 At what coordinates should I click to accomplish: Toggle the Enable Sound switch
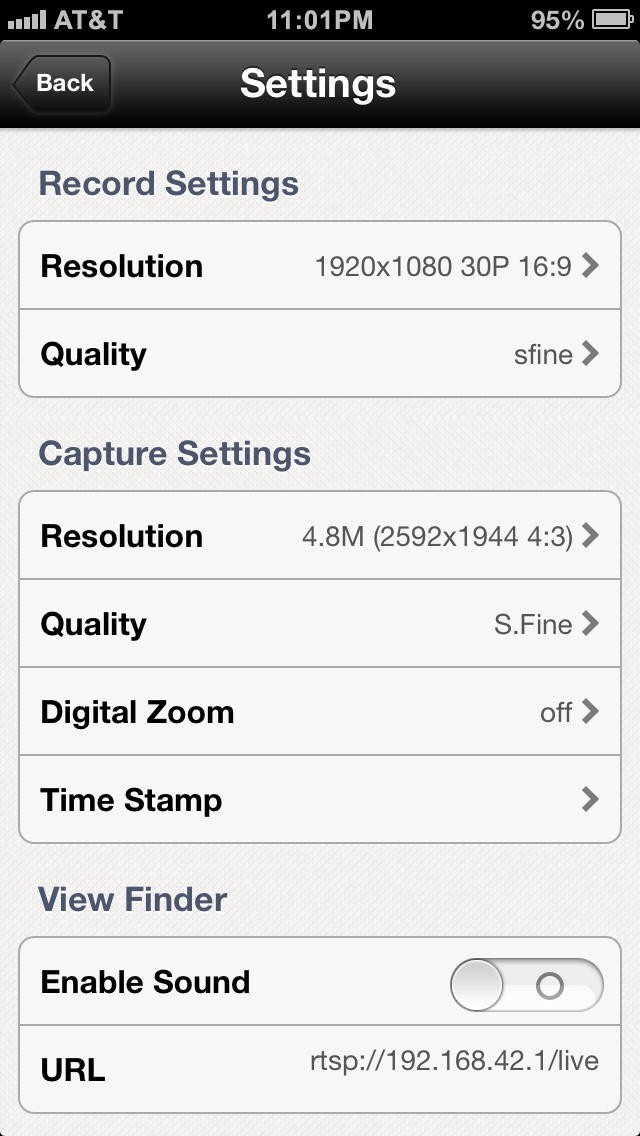pyautogui.click(x=526, y=986)
